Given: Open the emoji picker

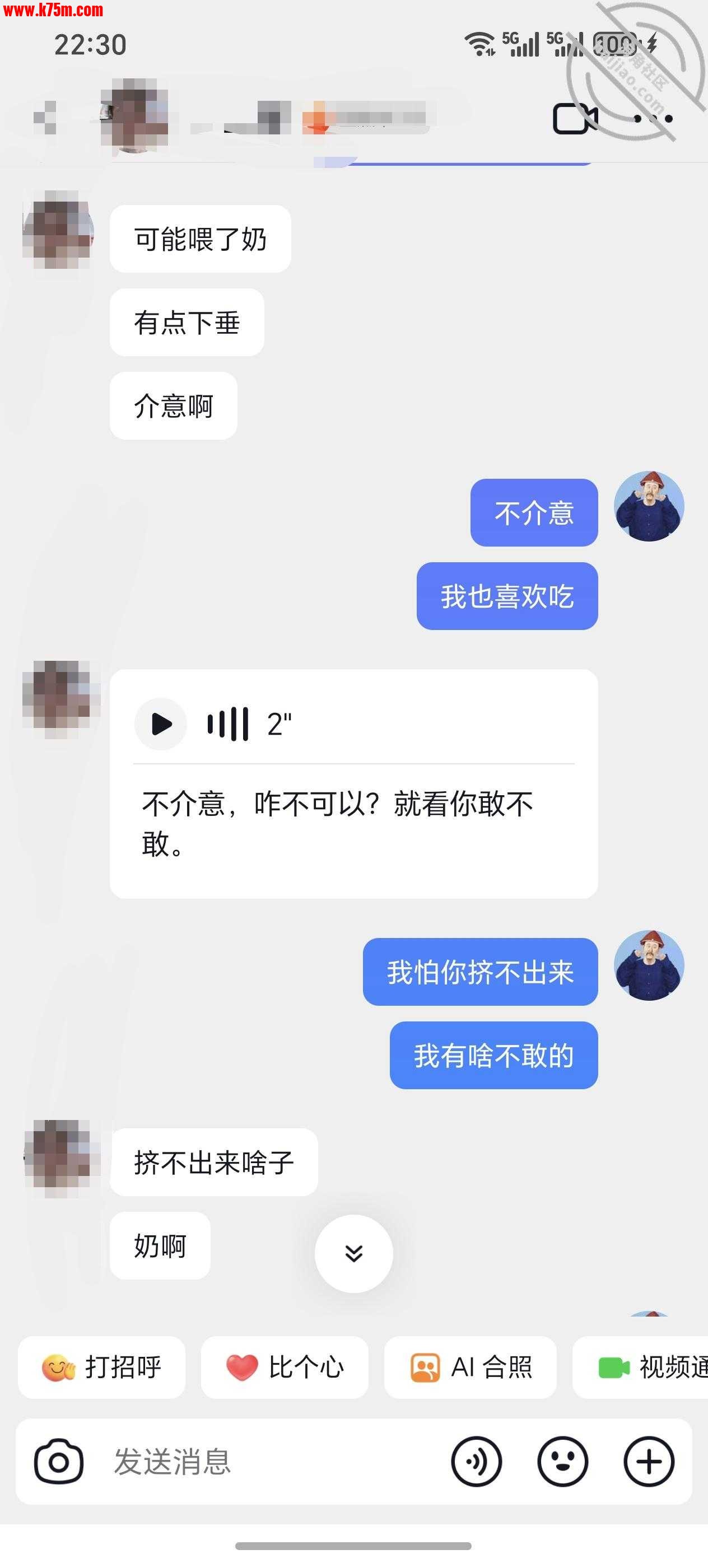Looking at the screenshot, I should tap(562, 1462).
